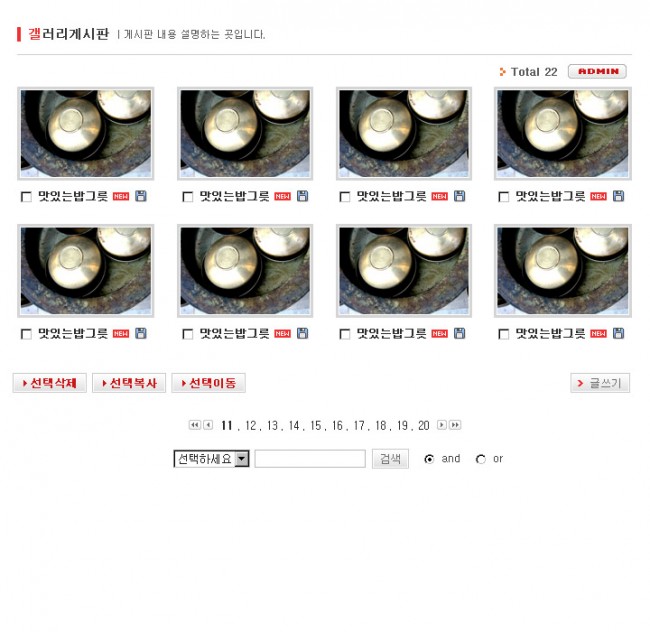Tap the 검색 search button

pyautogui.click(x=390, y=459)
